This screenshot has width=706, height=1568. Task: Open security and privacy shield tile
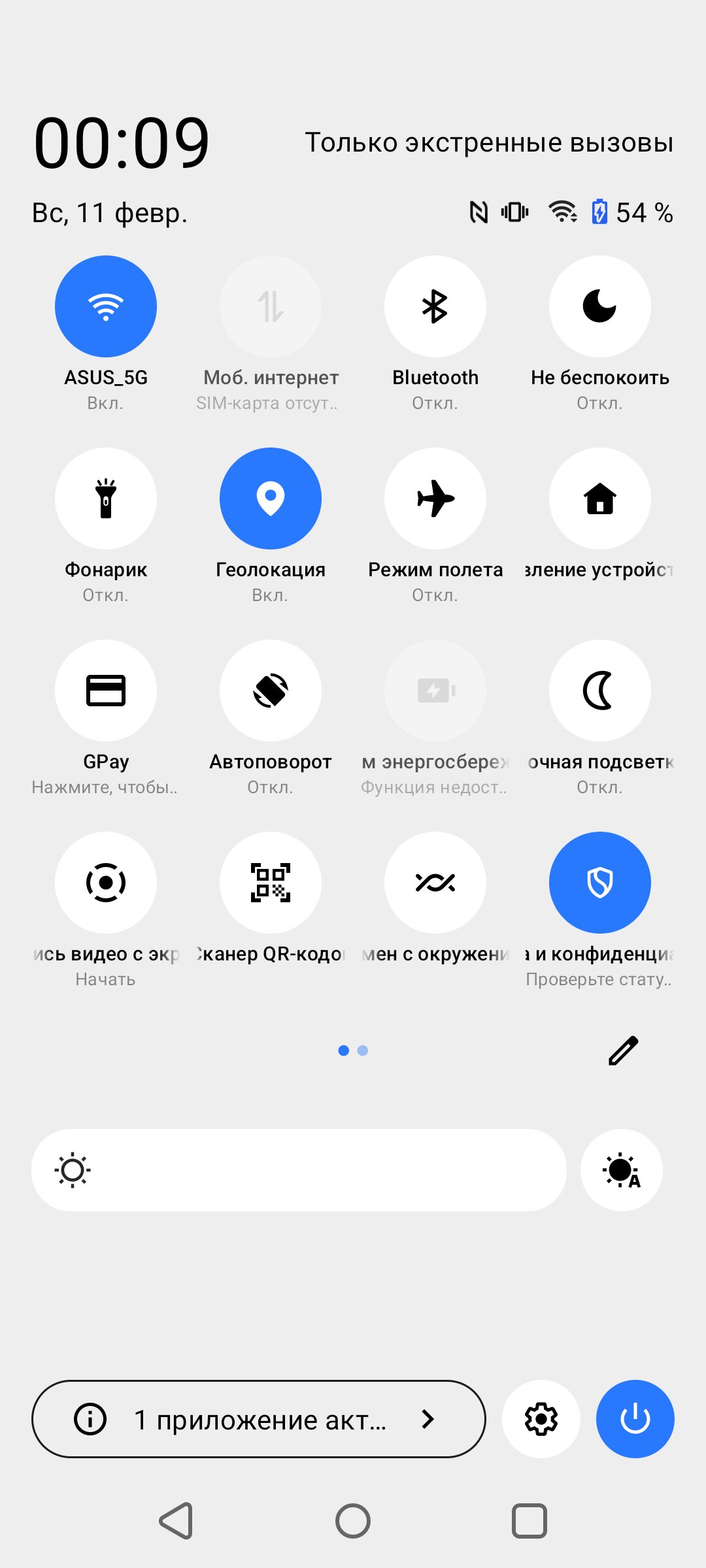(x=600, y=883)
